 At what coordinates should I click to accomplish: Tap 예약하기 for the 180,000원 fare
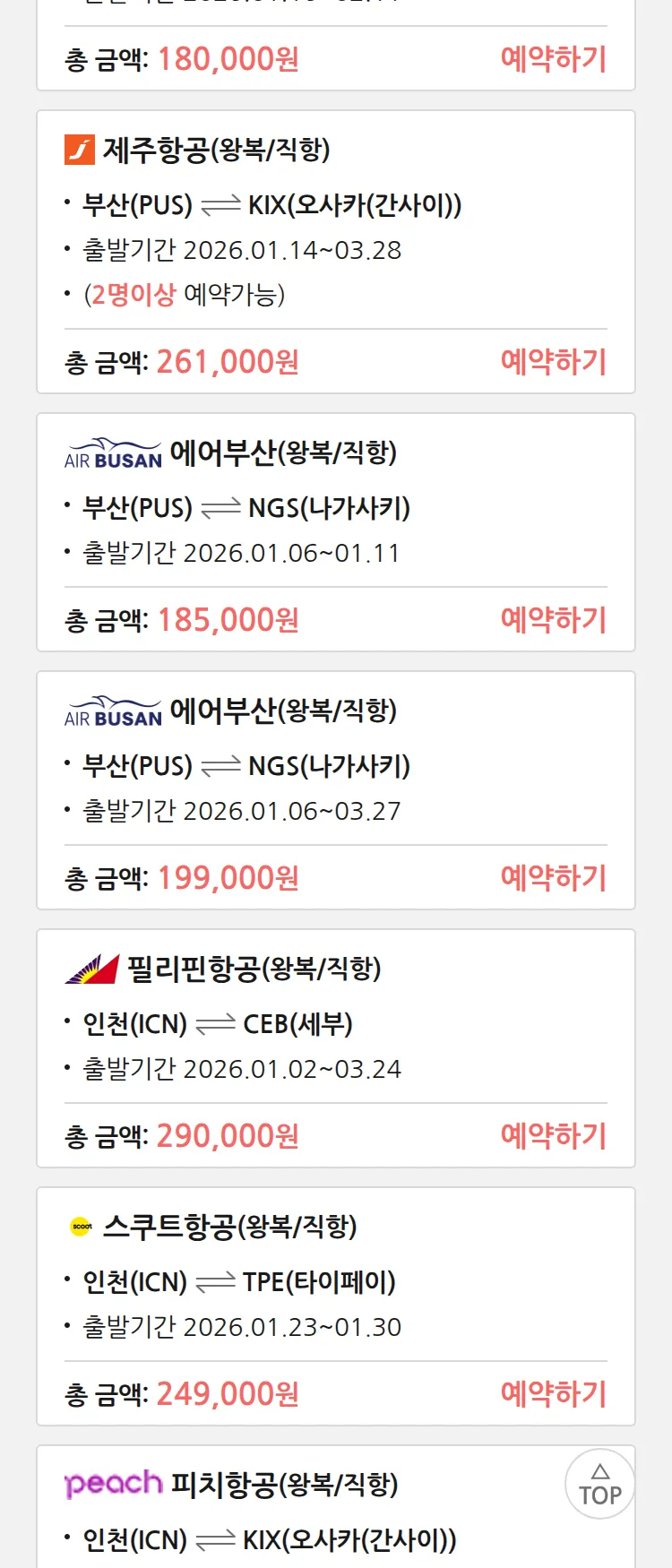click(553, 59)
